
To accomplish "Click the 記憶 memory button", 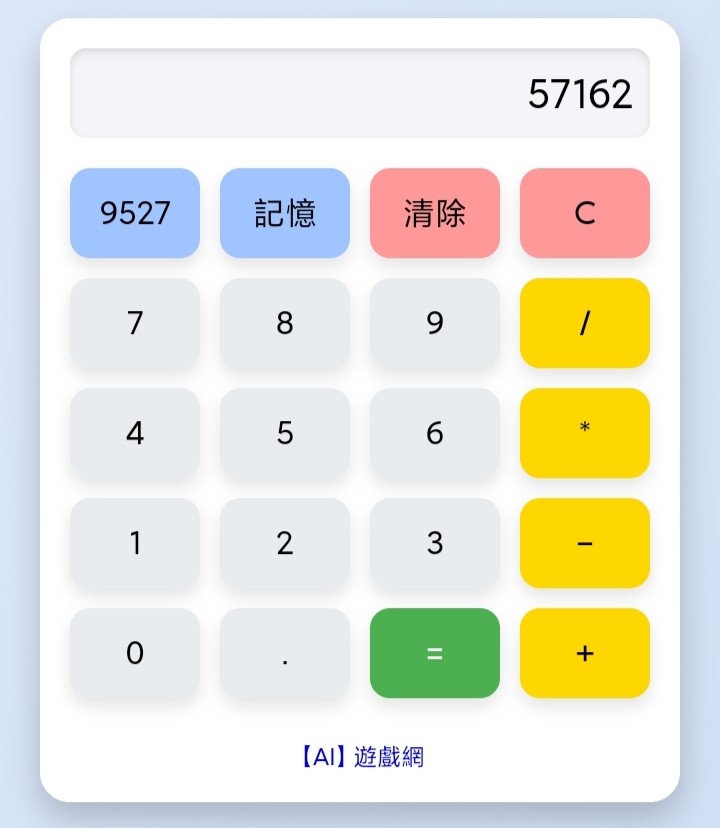I will click(285, 213).
